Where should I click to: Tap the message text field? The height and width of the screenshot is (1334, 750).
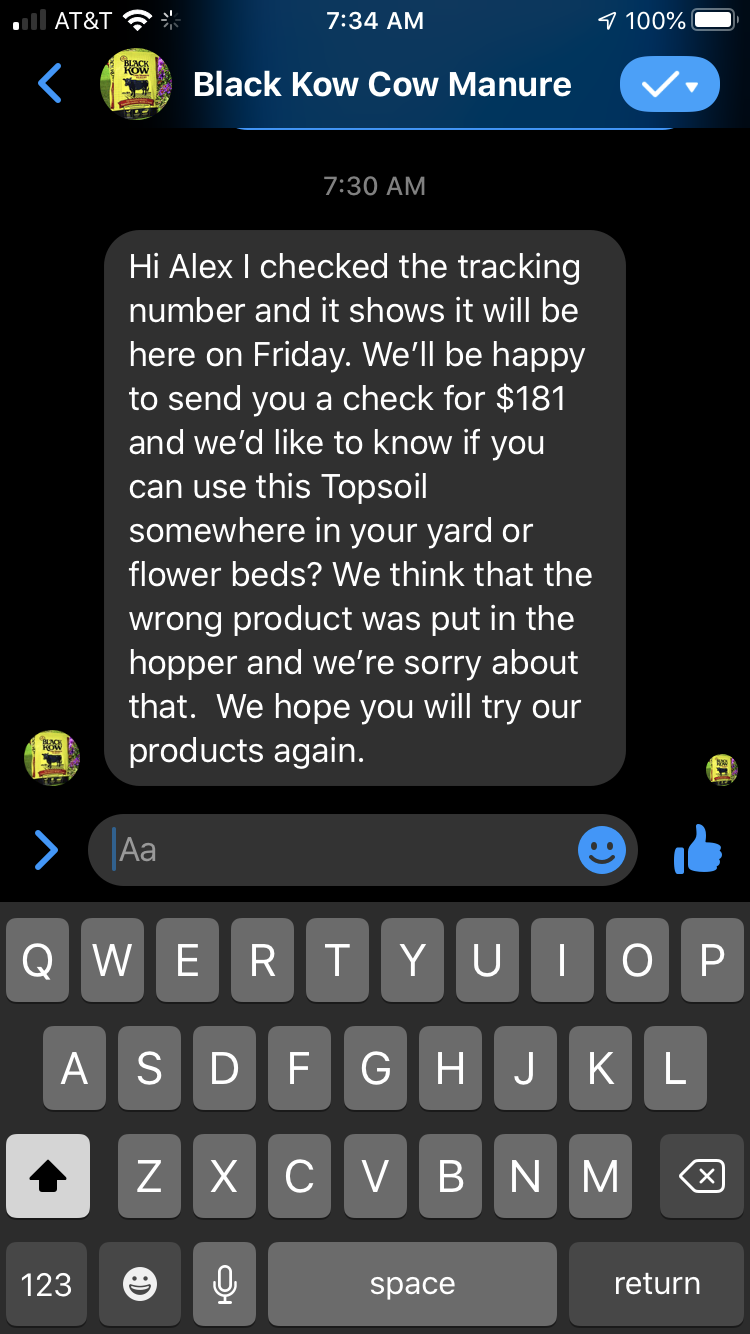coord(340,850)
